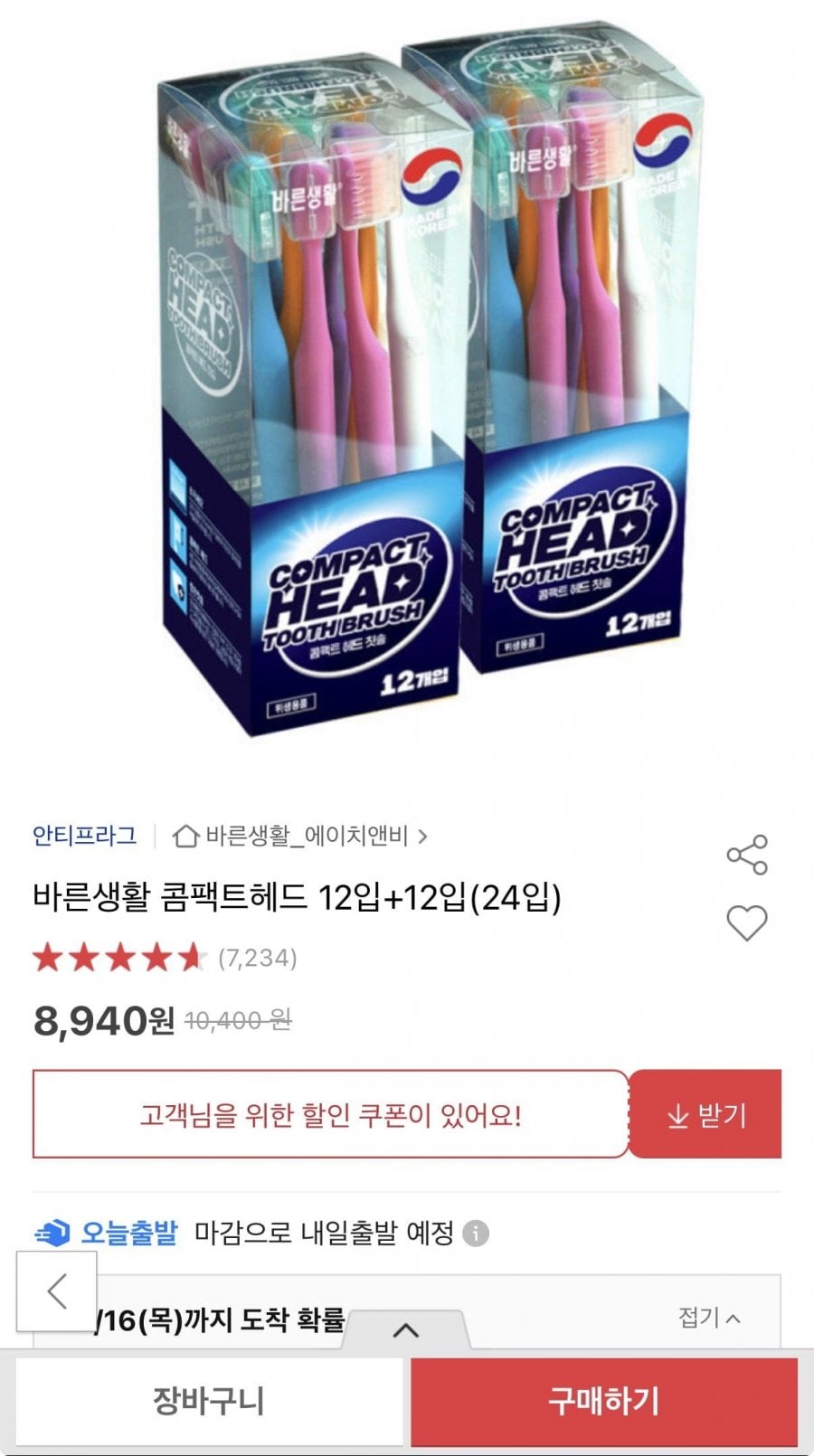
Task: Open the 오늘출발 shipping info icon
Action: (x=476, y=1233)
